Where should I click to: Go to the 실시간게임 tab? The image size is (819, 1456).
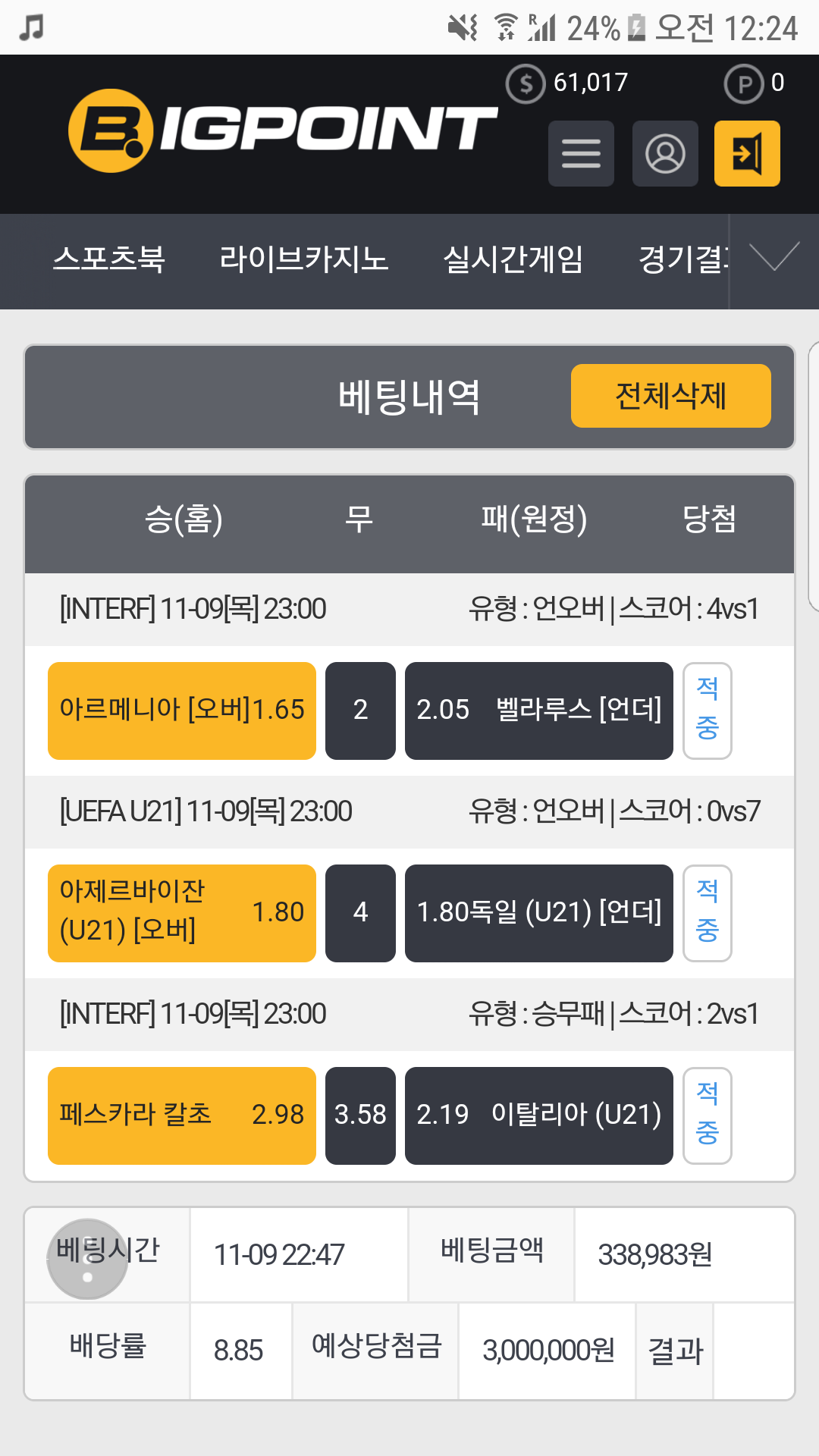click(513, 259)
